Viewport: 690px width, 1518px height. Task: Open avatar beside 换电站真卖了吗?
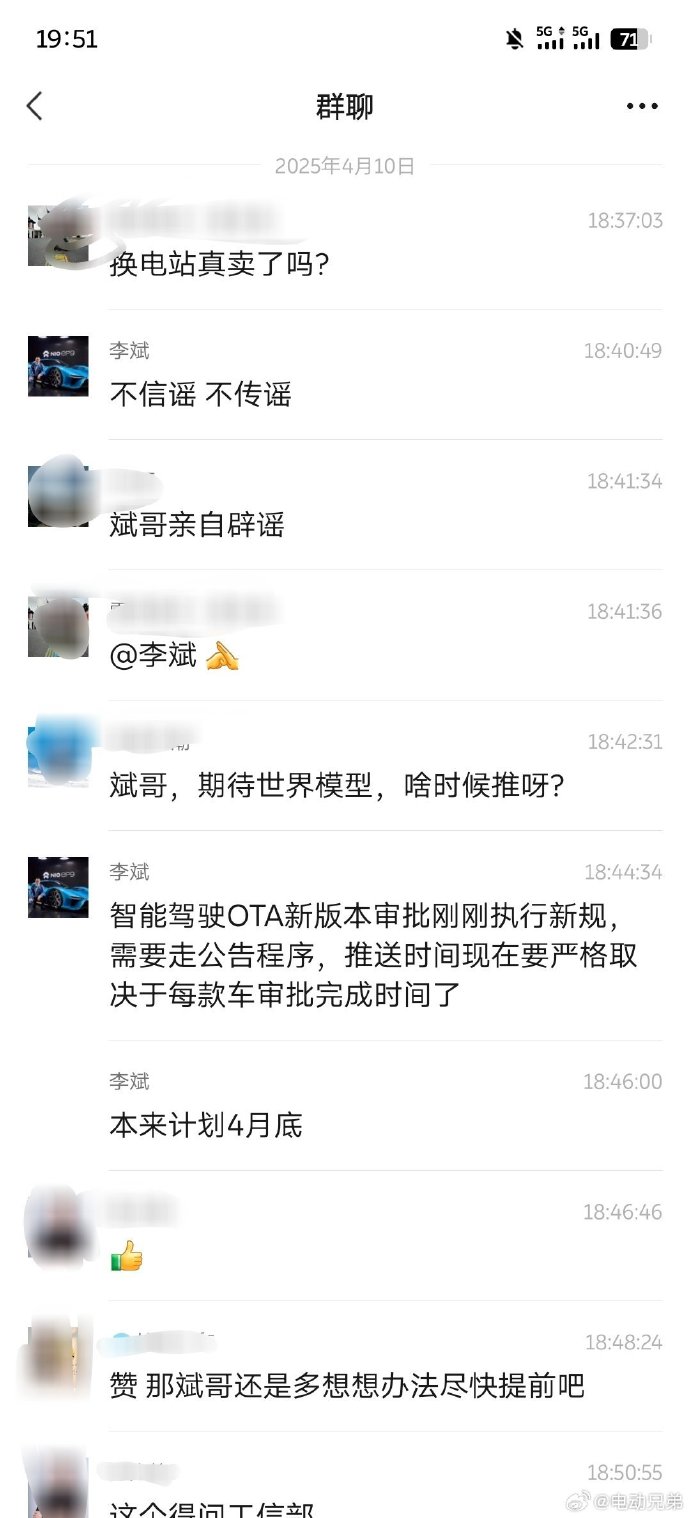tap(58, 235)
